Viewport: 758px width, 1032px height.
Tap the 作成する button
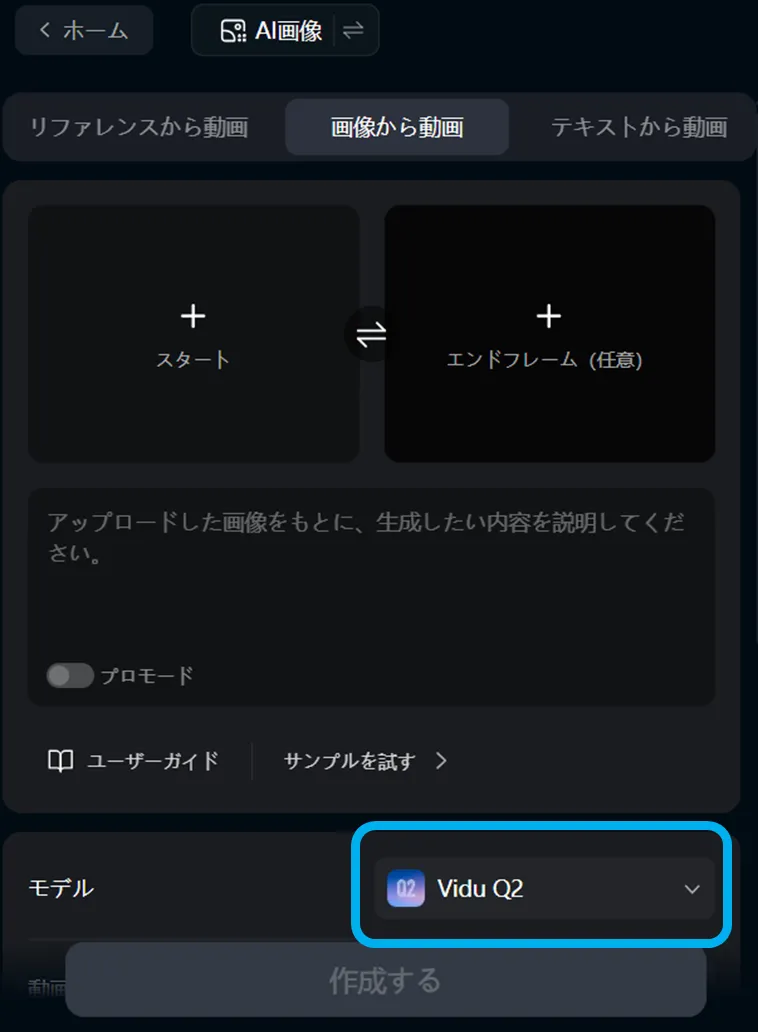pyautogui.click(x=385, y=980)
